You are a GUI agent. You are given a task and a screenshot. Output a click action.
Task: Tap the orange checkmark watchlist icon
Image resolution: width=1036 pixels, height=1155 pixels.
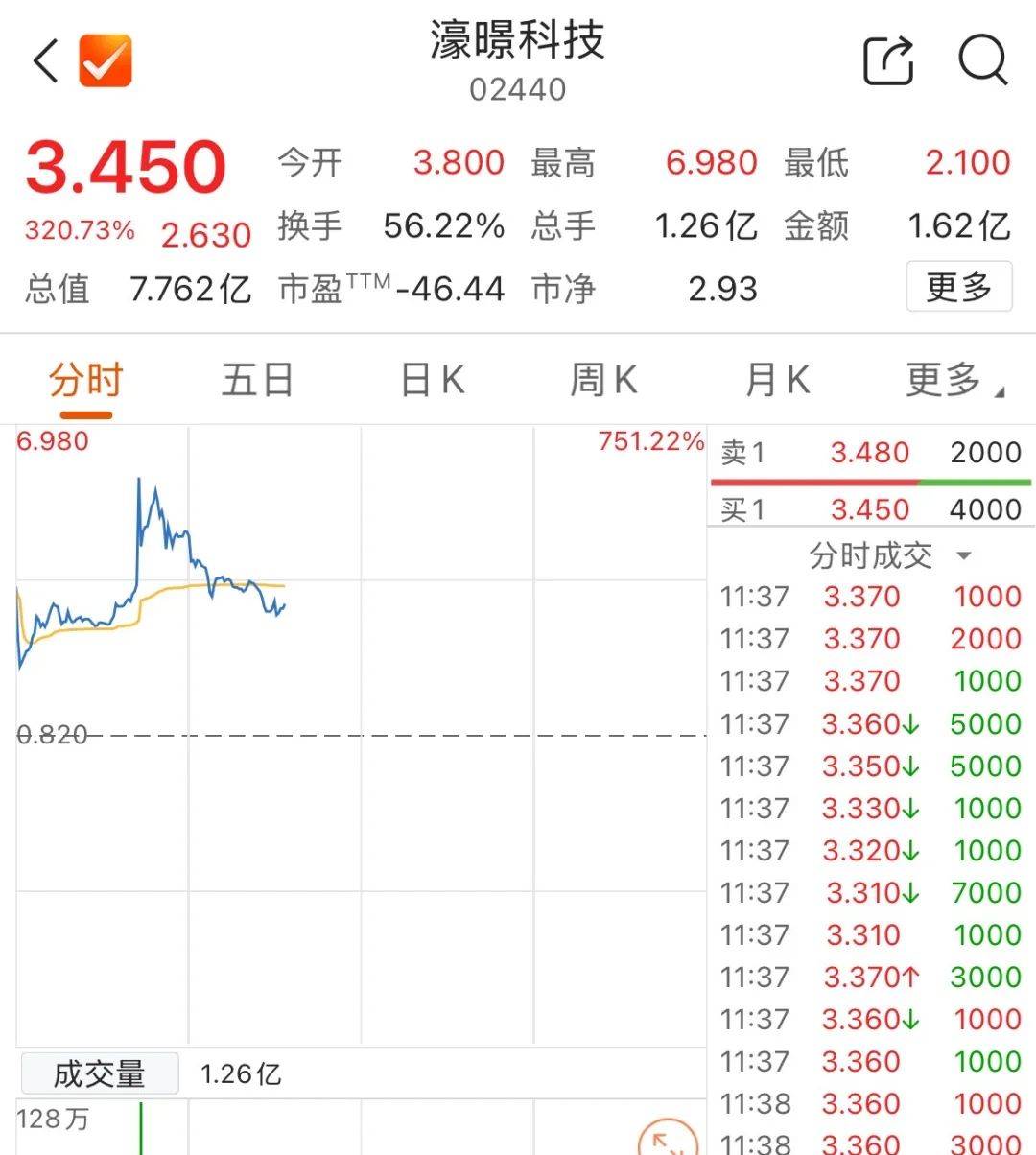[106, 59]
